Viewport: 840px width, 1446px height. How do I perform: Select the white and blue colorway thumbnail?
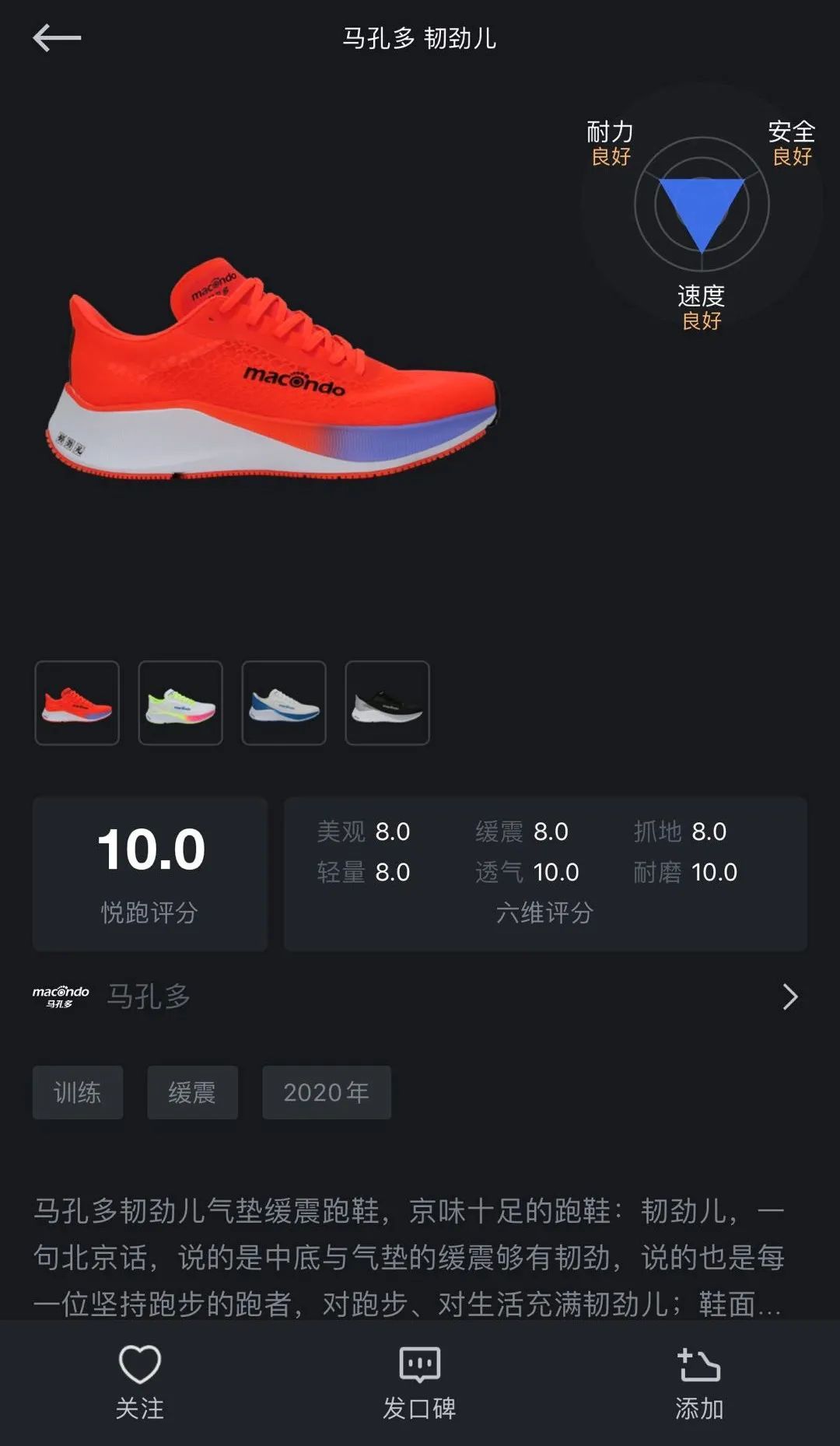284,703
